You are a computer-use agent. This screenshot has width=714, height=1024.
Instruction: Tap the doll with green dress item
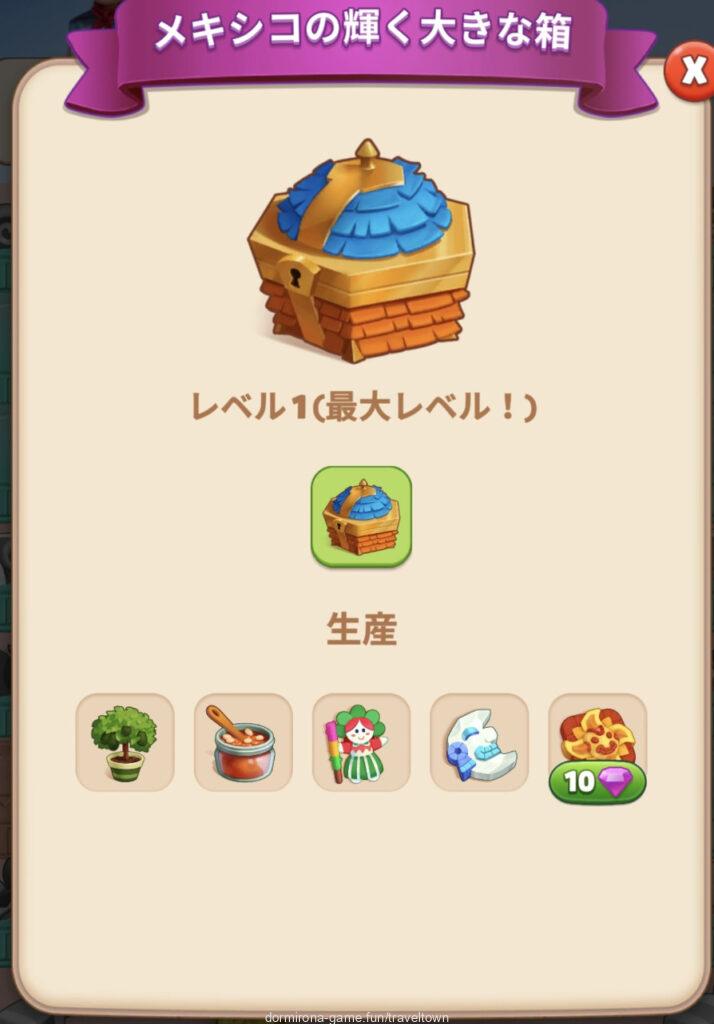pyautogui.click(x=361, y=742)
